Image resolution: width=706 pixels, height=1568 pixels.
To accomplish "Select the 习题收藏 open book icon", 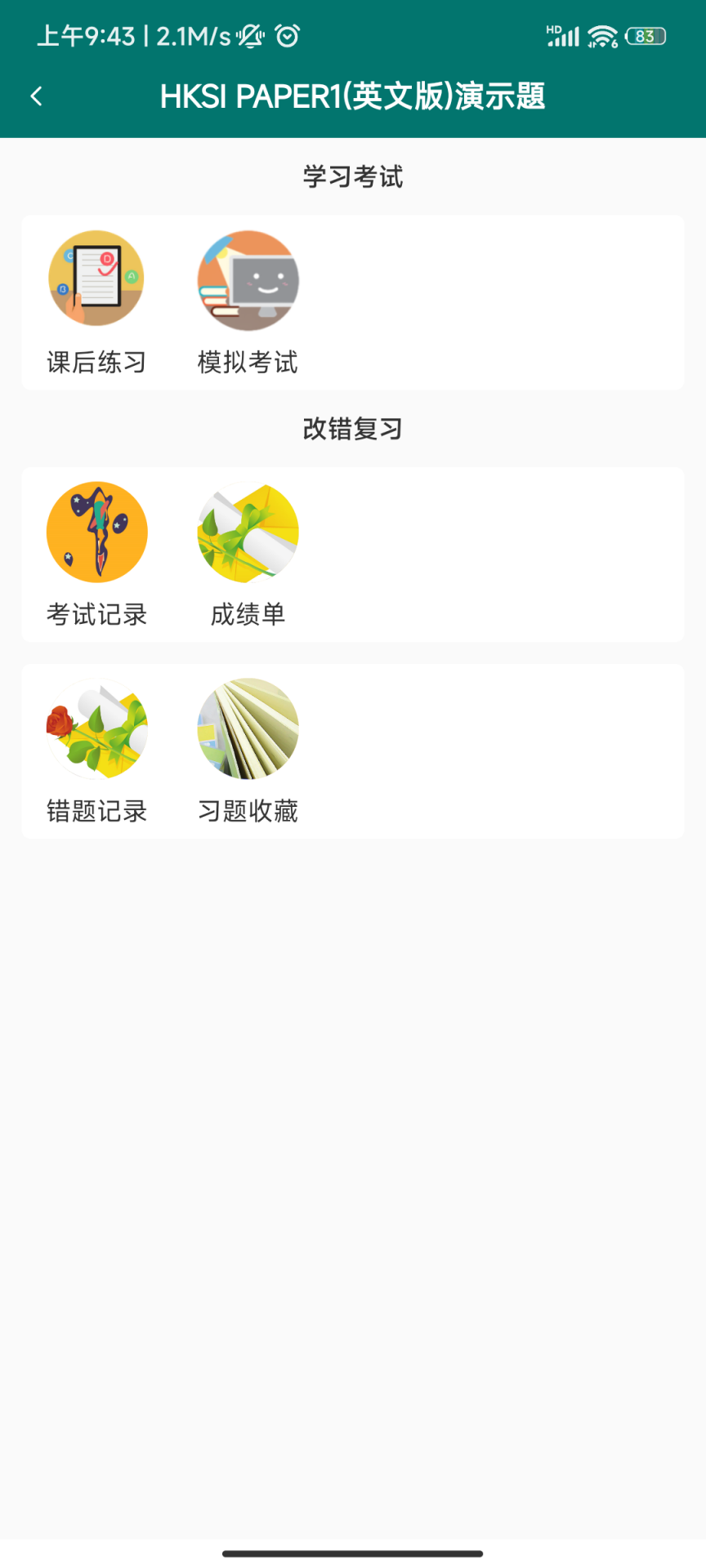I will click(248, 729).
